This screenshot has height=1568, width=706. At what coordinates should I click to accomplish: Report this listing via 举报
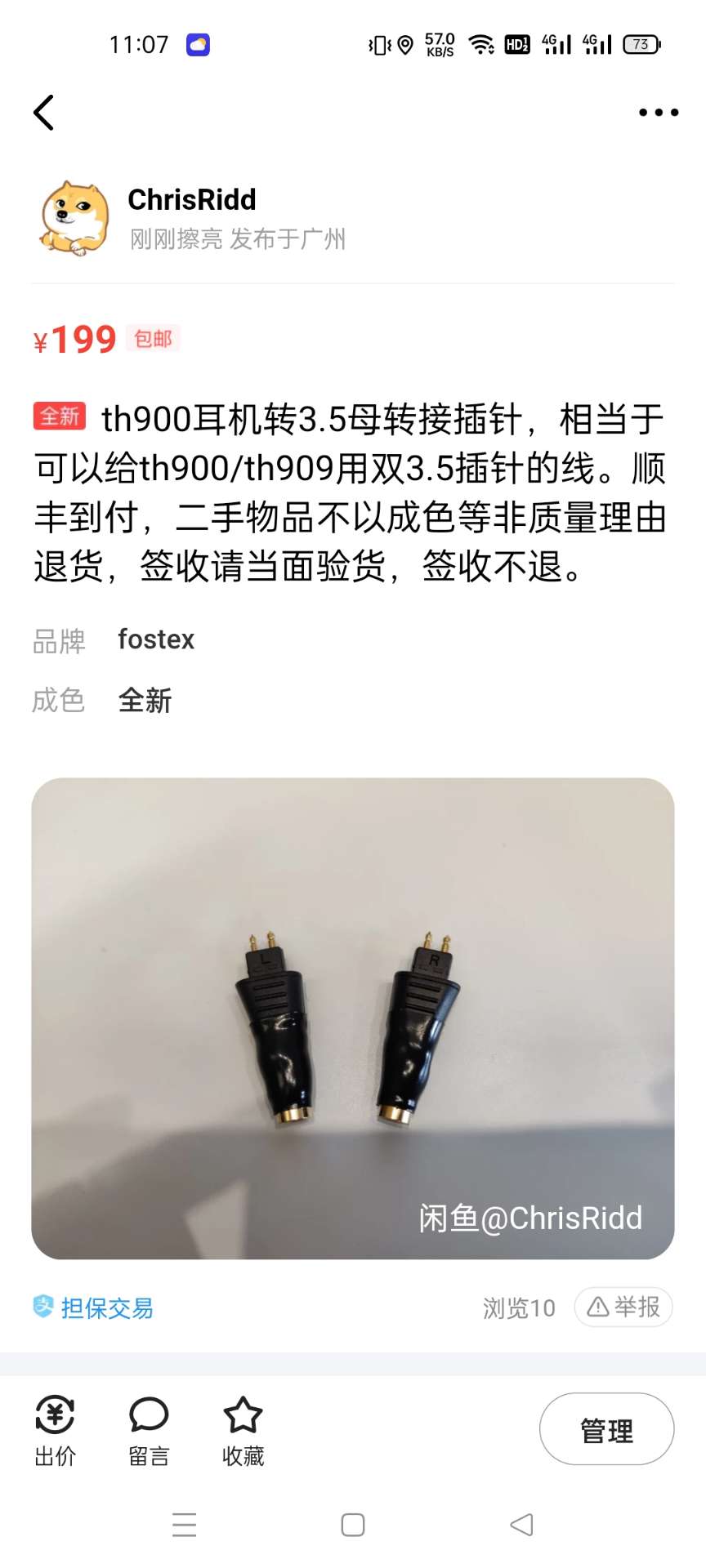click(x=623, y=1307)
